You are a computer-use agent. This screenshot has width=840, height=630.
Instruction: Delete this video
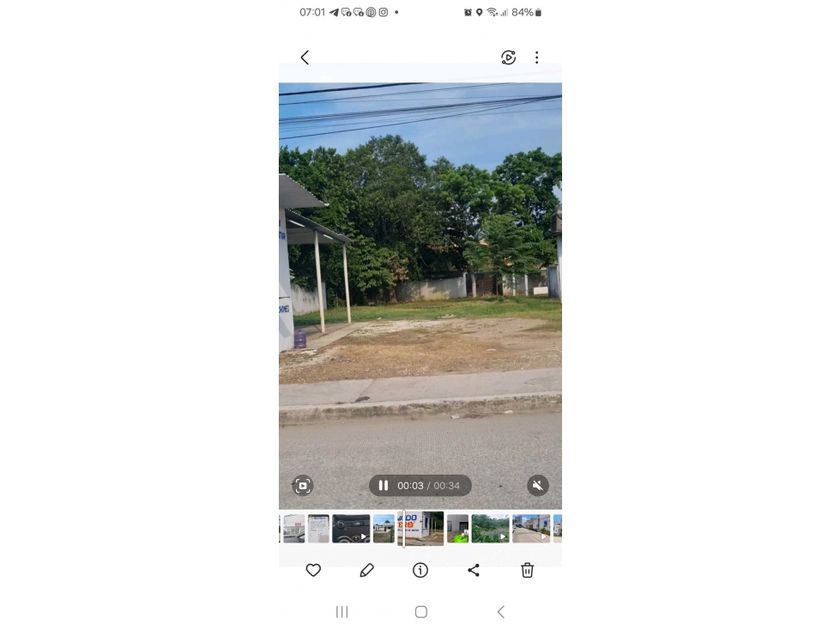click(x=527, y=570)
